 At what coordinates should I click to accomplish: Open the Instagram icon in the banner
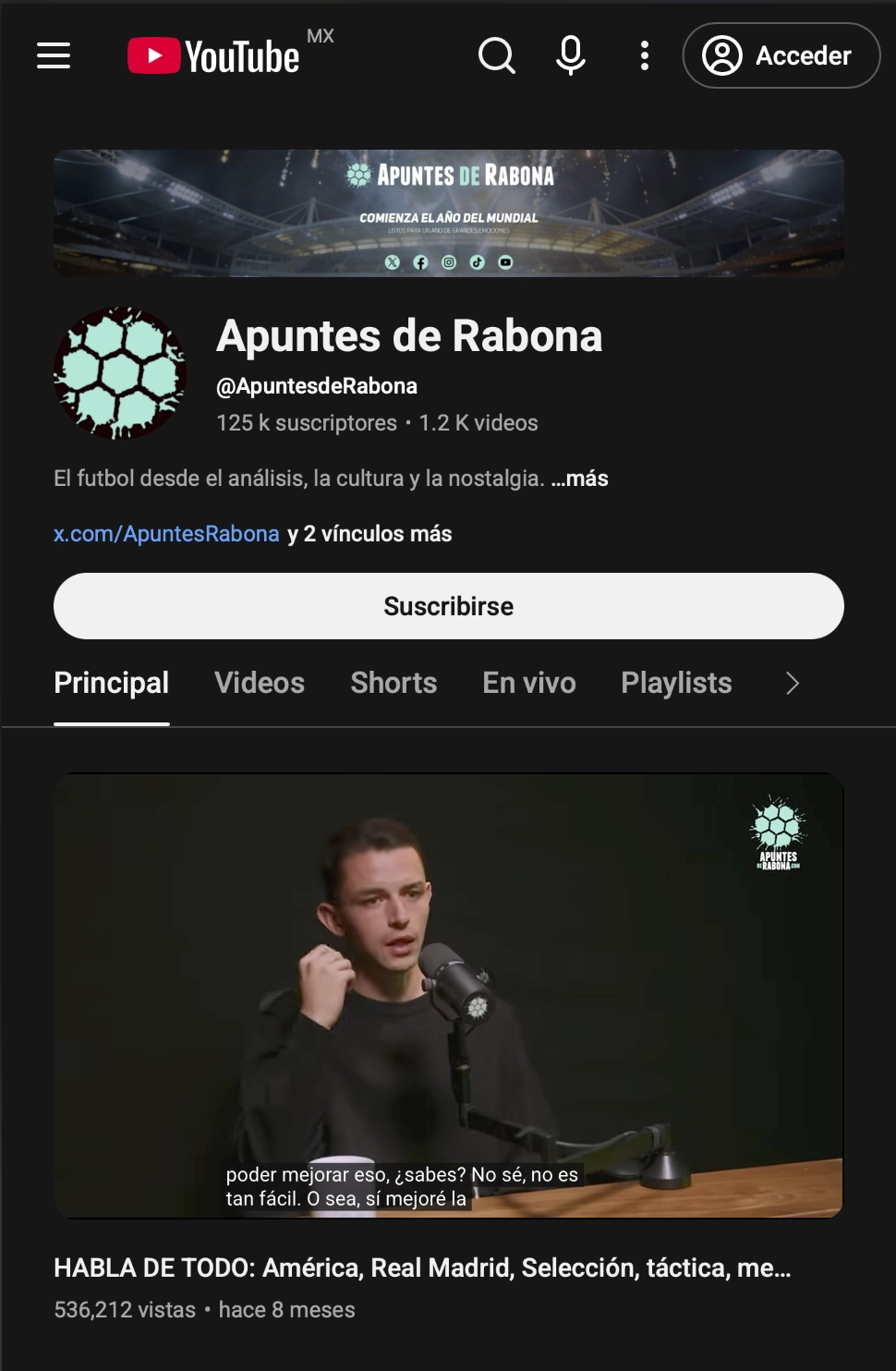448,264
